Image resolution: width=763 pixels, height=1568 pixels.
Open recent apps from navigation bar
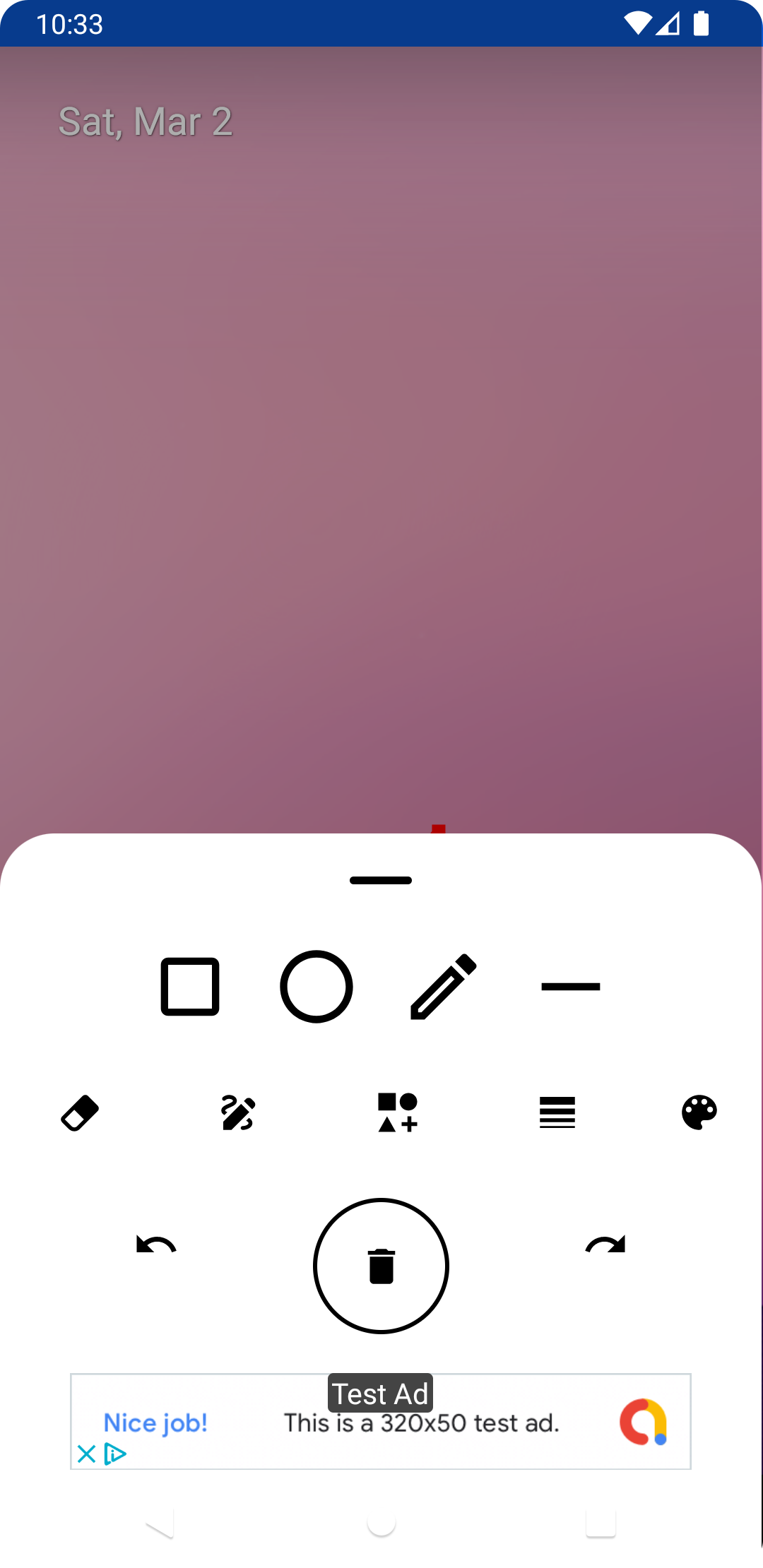(601, 1524)
